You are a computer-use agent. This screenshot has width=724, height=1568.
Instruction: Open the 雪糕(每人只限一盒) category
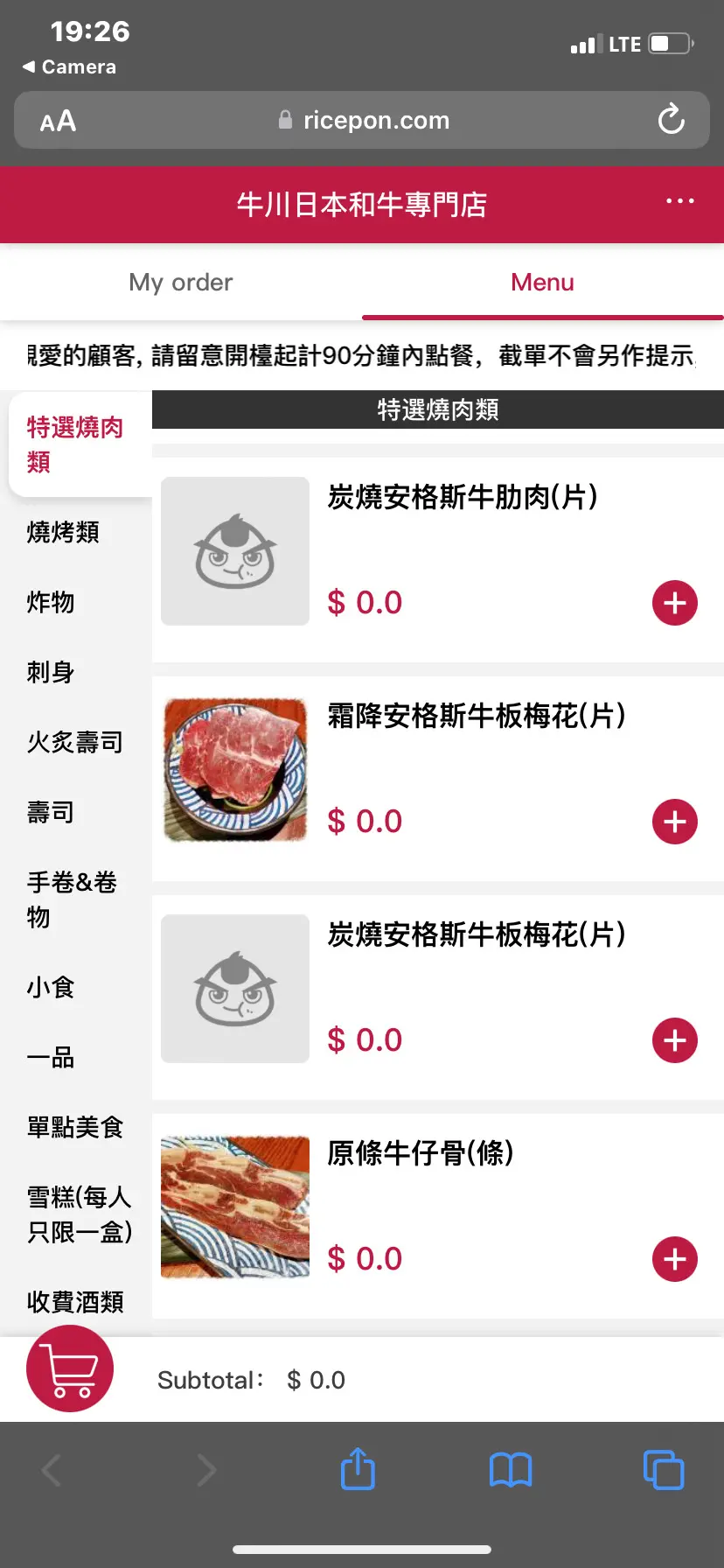click(x=79, y=1214)
